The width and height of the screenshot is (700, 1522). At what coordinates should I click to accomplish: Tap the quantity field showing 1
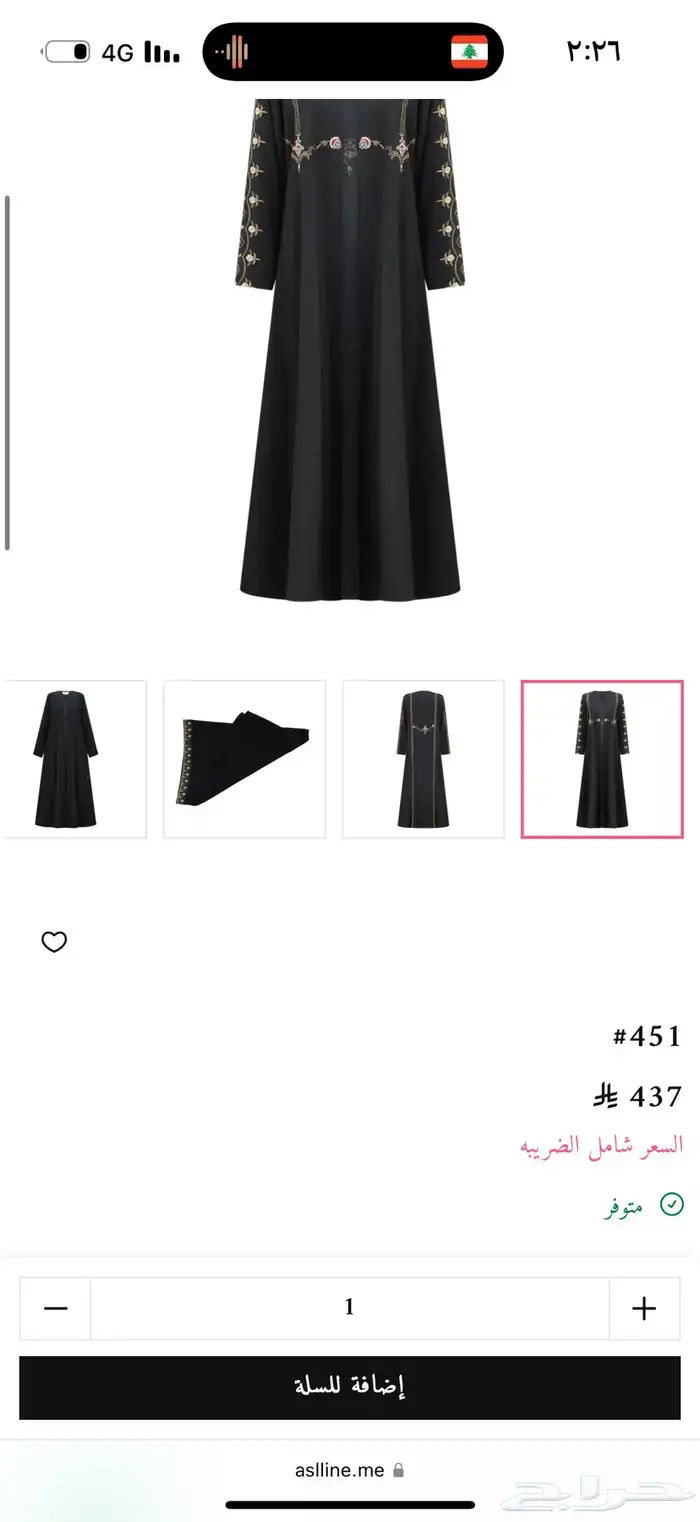(x=349, y=1308)
